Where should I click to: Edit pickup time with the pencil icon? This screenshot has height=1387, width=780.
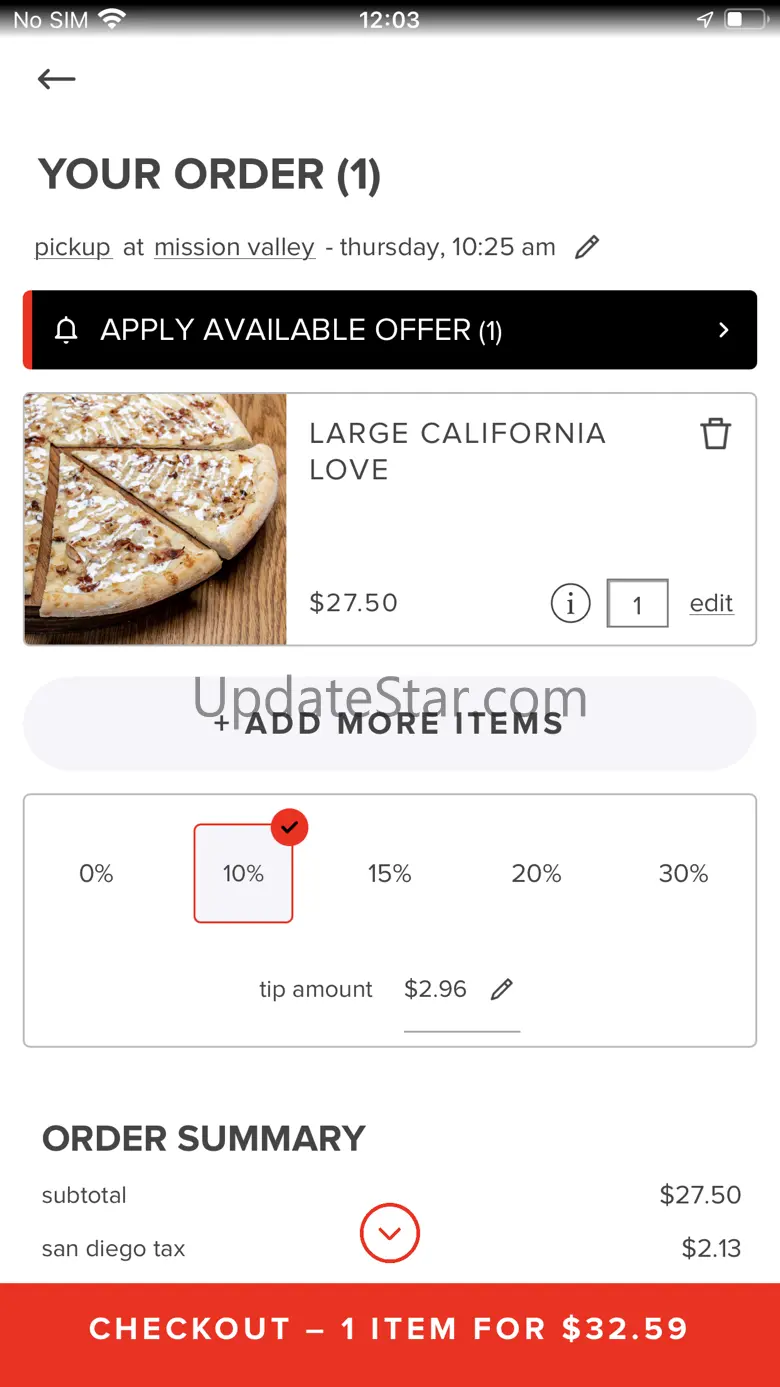tap(587, 247)
